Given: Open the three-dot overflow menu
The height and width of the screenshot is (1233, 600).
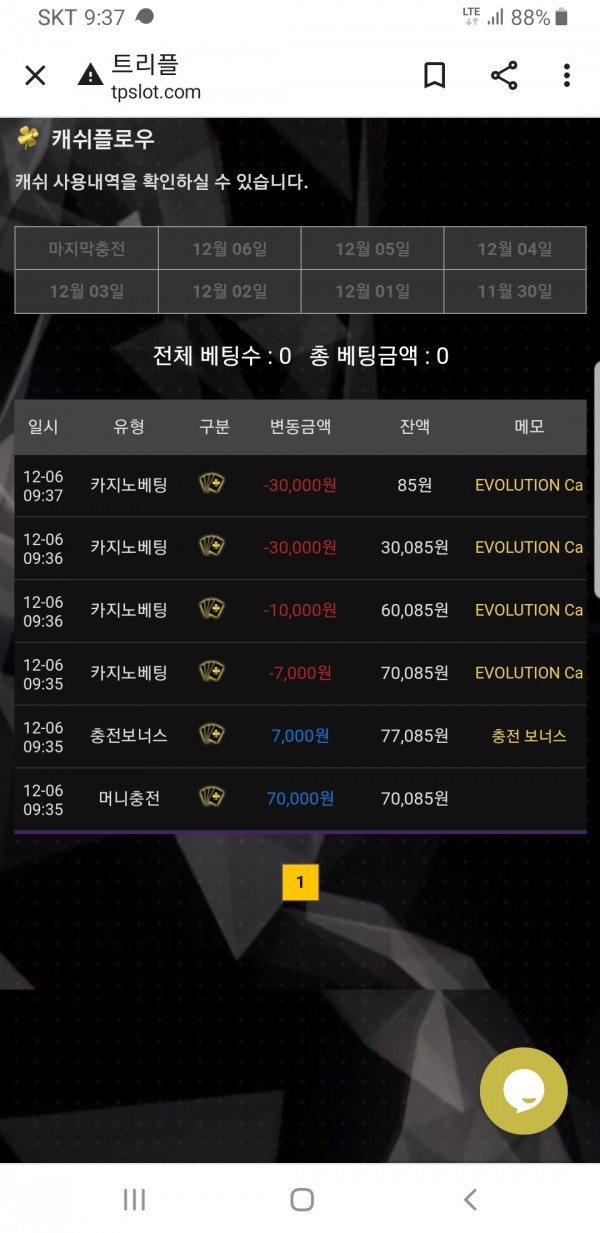Looking at the screenshot, I should click(566, 75).
